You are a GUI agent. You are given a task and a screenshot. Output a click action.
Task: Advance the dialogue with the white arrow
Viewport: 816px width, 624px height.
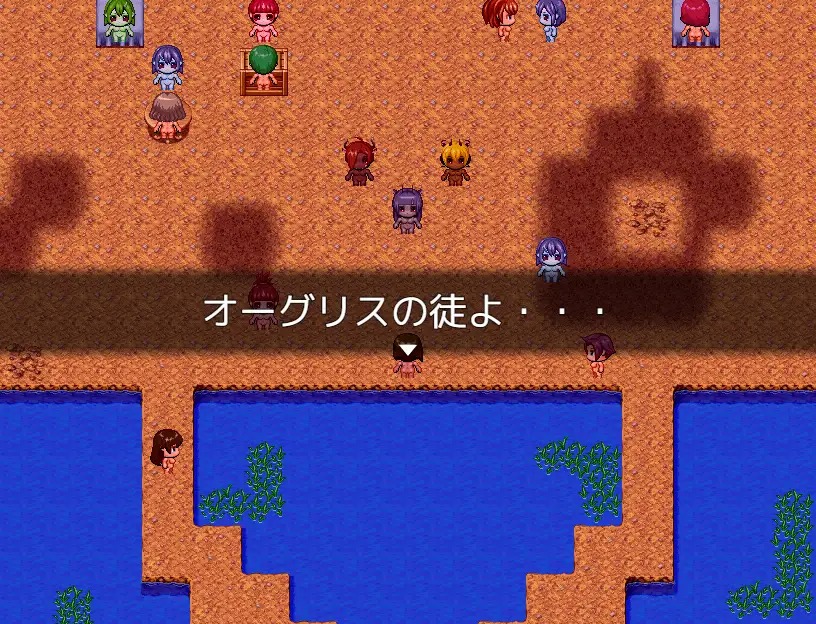pyautogui.click(x=407, y=349)
